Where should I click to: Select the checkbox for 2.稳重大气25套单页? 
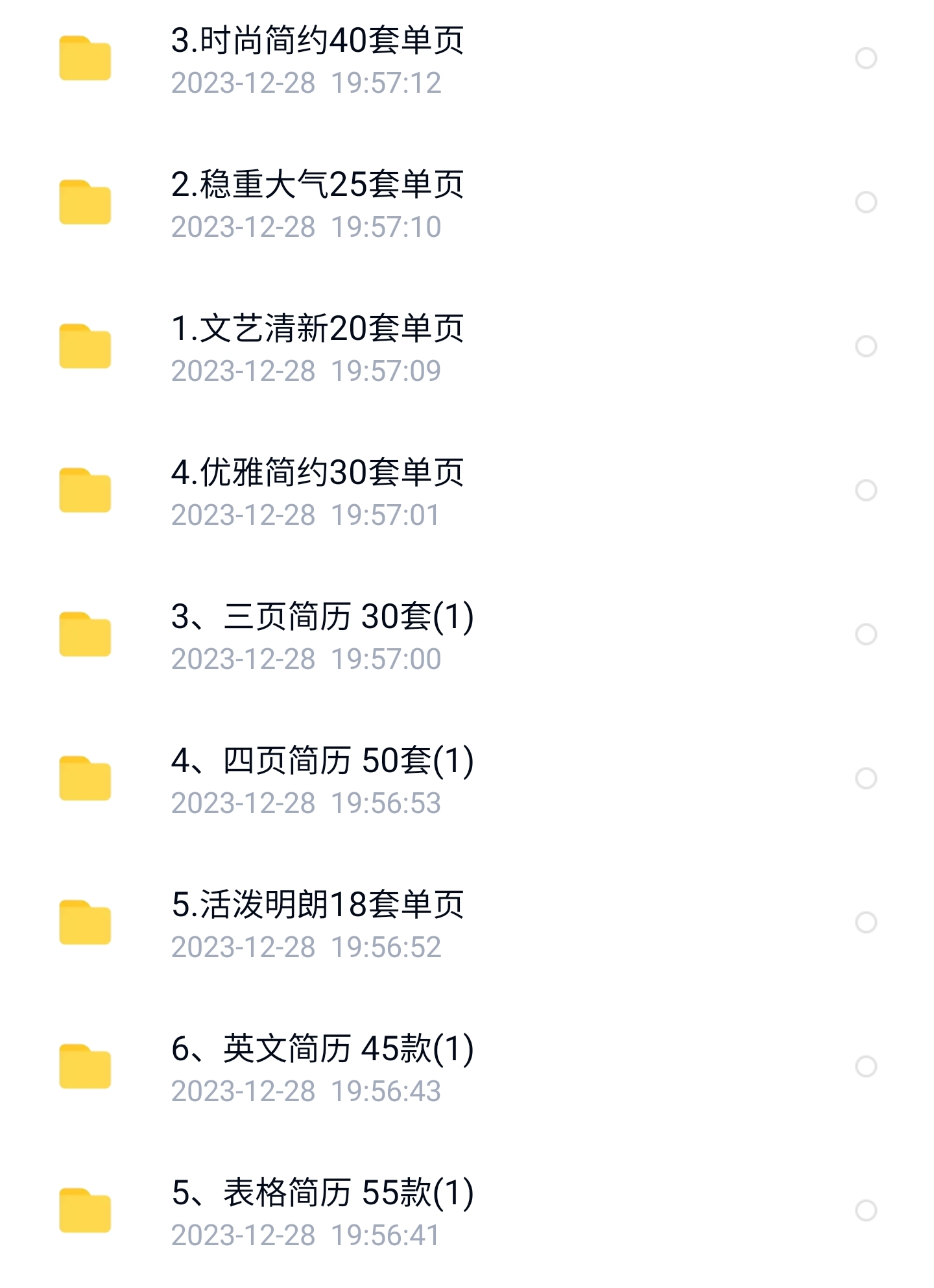[866, 204]
